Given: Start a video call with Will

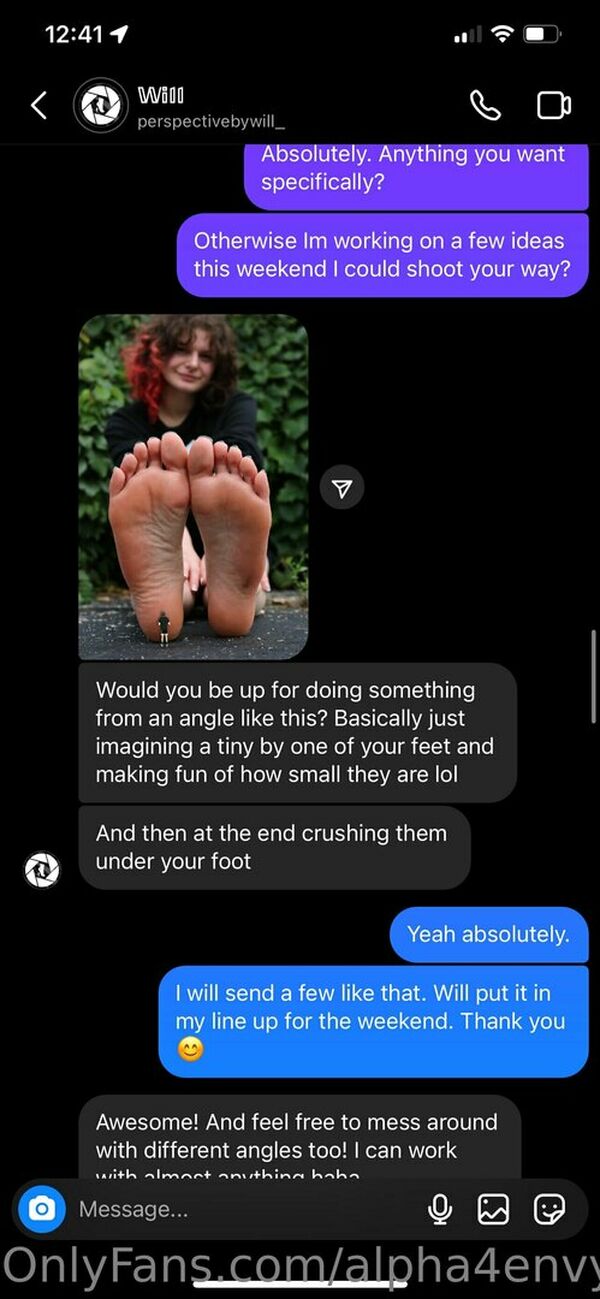Looking at the screenshot, I should [553, 106].
